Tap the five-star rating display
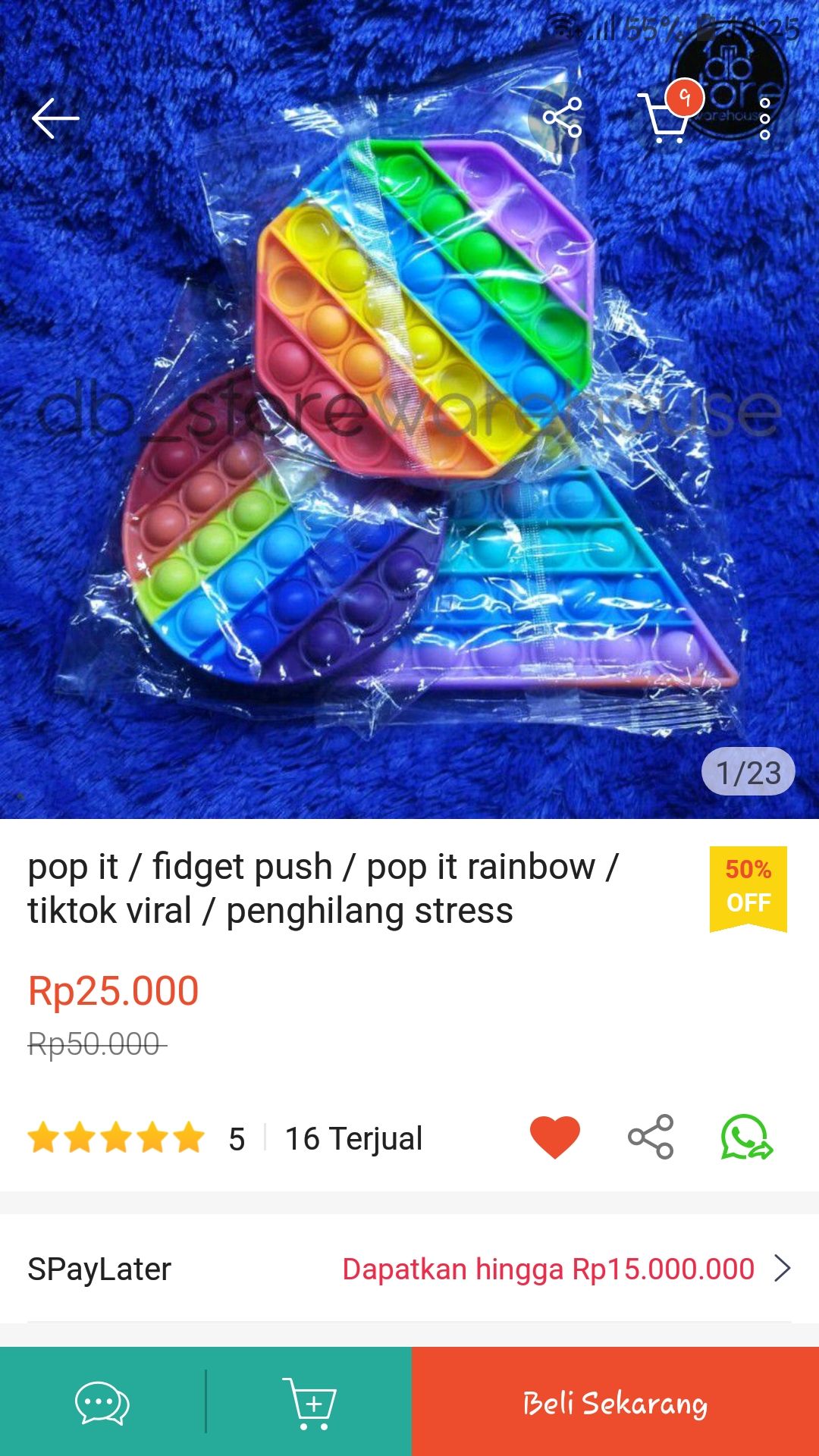Screen dimensions: 819x1456 click(114, 1137)
